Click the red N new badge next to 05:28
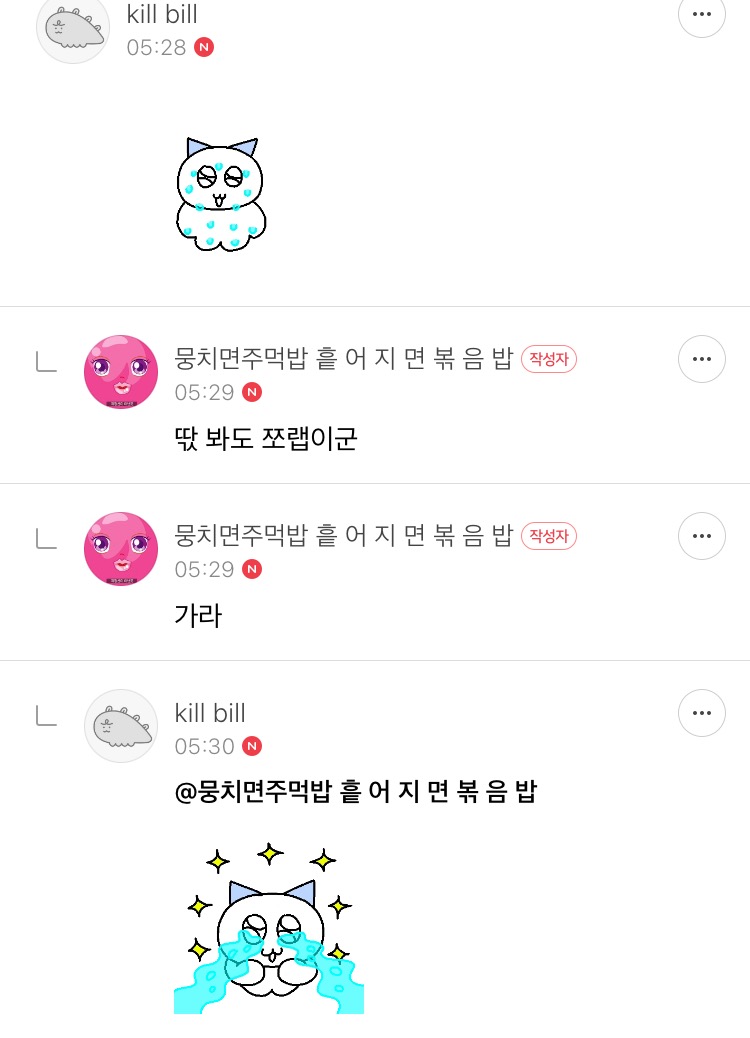 [204, 47]
